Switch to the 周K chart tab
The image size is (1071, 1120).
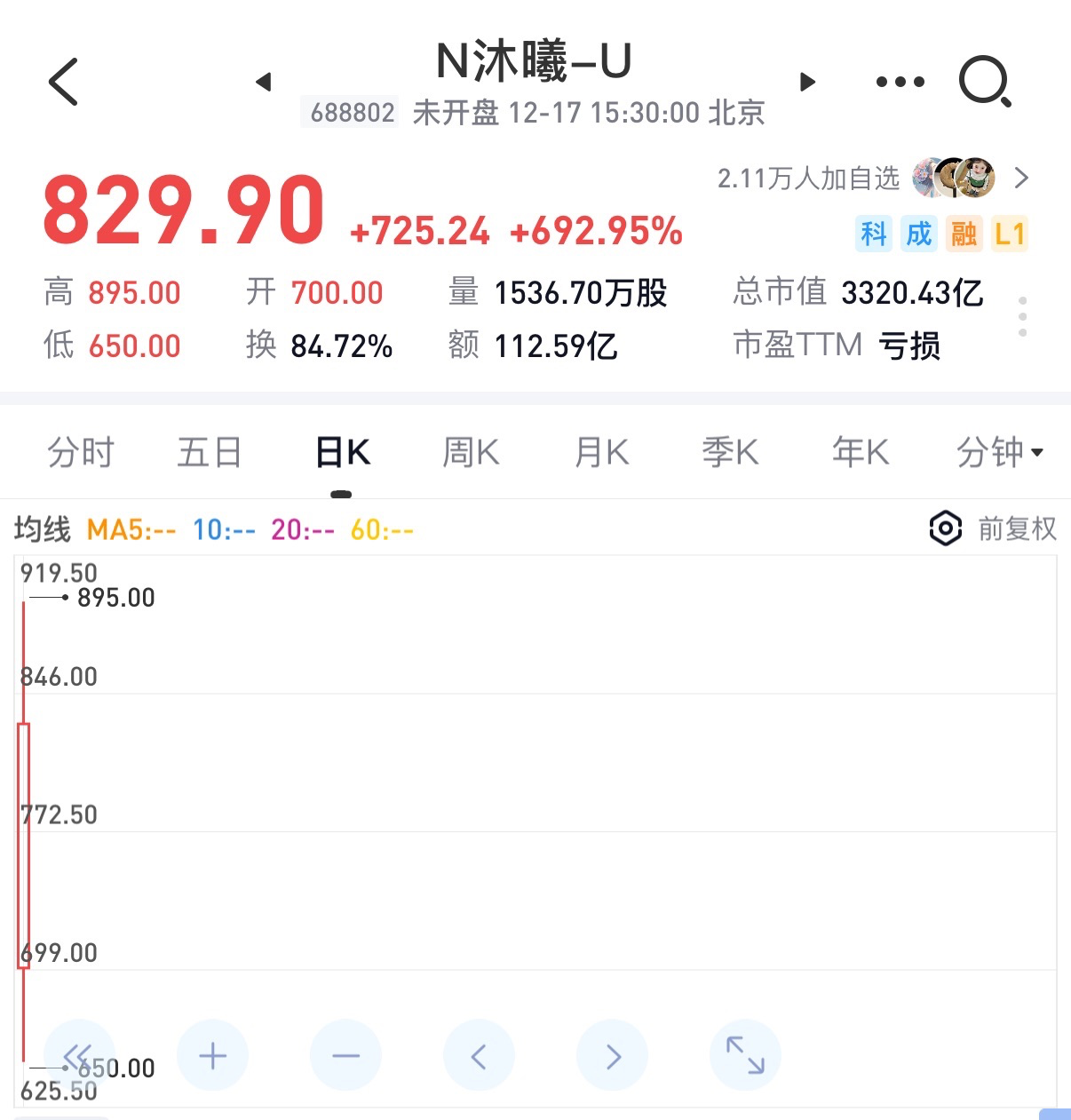471,453
